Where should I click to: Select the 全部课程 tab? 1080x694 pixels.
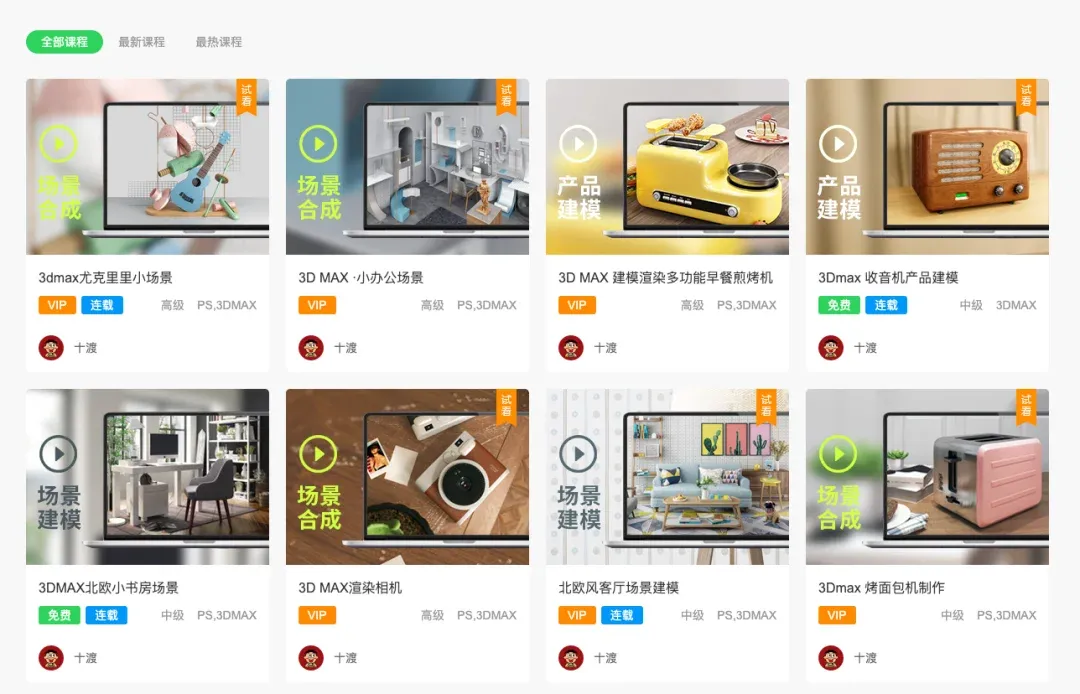(64, 42)
